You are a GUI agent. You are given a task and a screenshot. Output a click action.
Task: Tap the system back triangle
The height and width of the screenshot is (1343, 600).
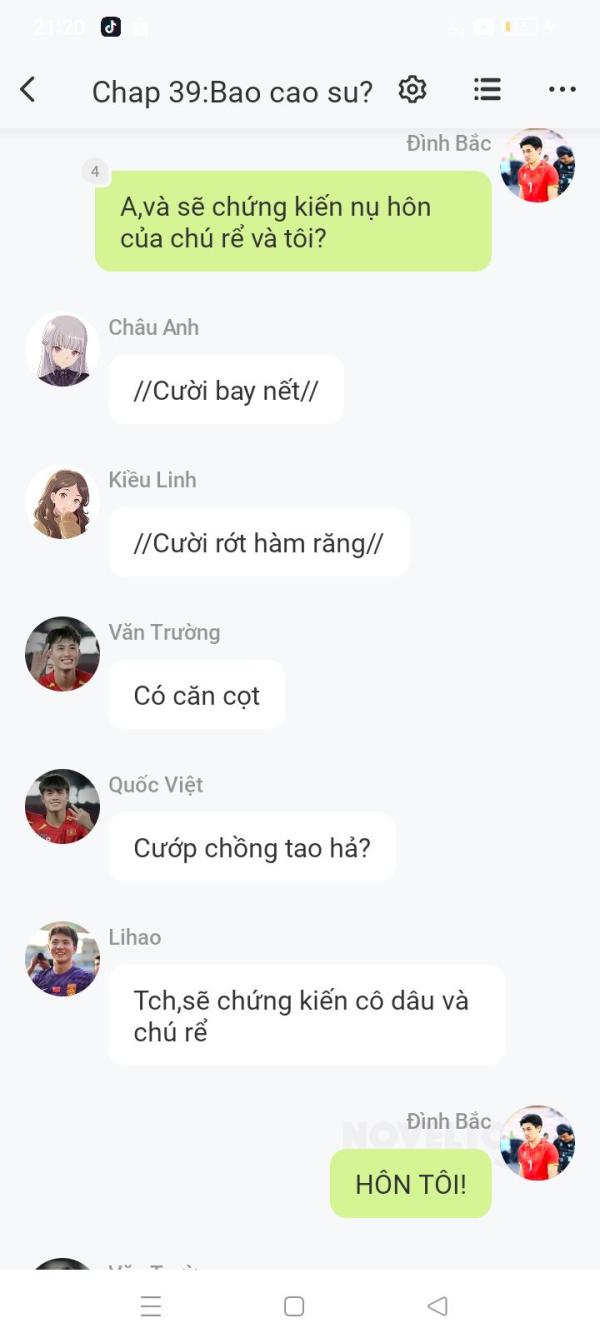pyautogui.click(x=437, y=1306)
